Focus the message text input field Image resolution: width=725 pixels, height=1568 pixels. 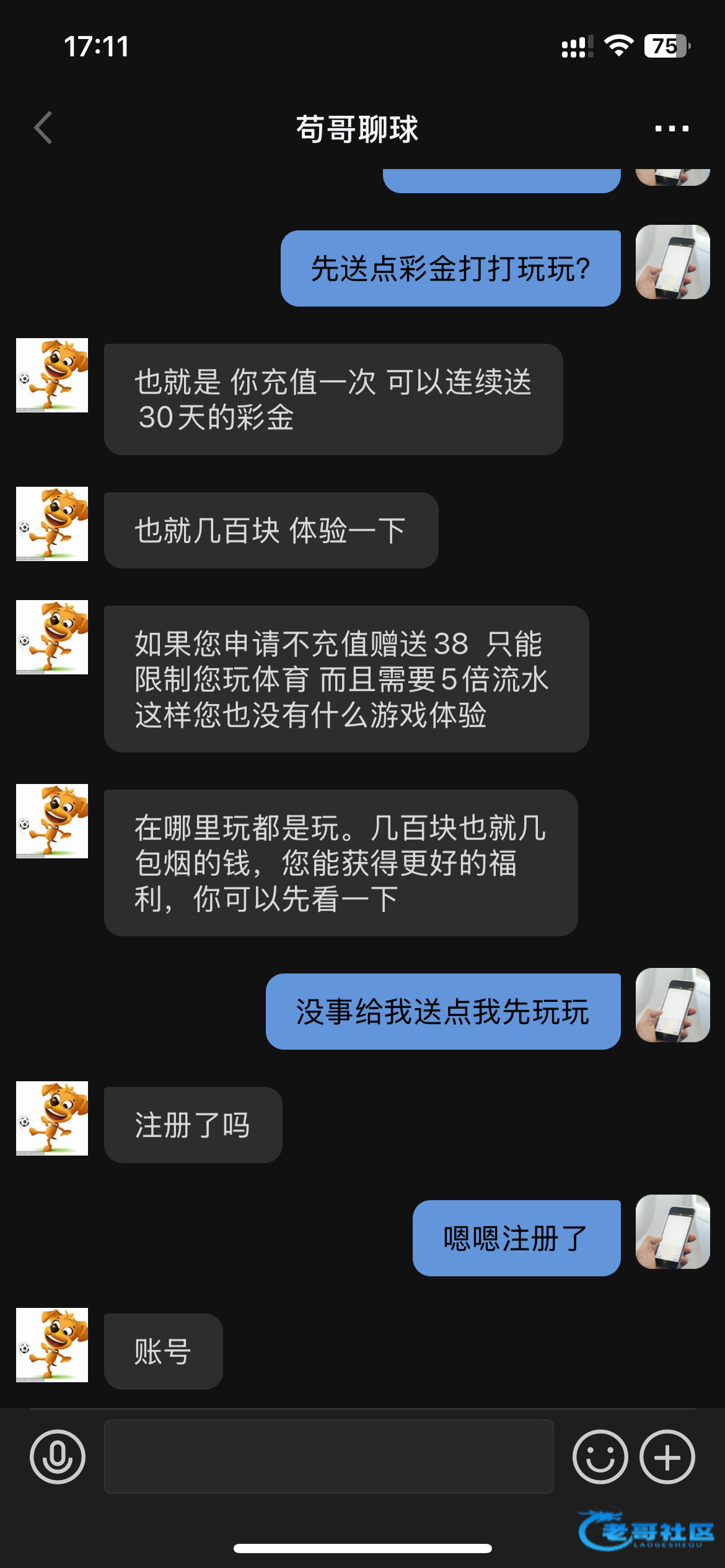[328, 1457]
